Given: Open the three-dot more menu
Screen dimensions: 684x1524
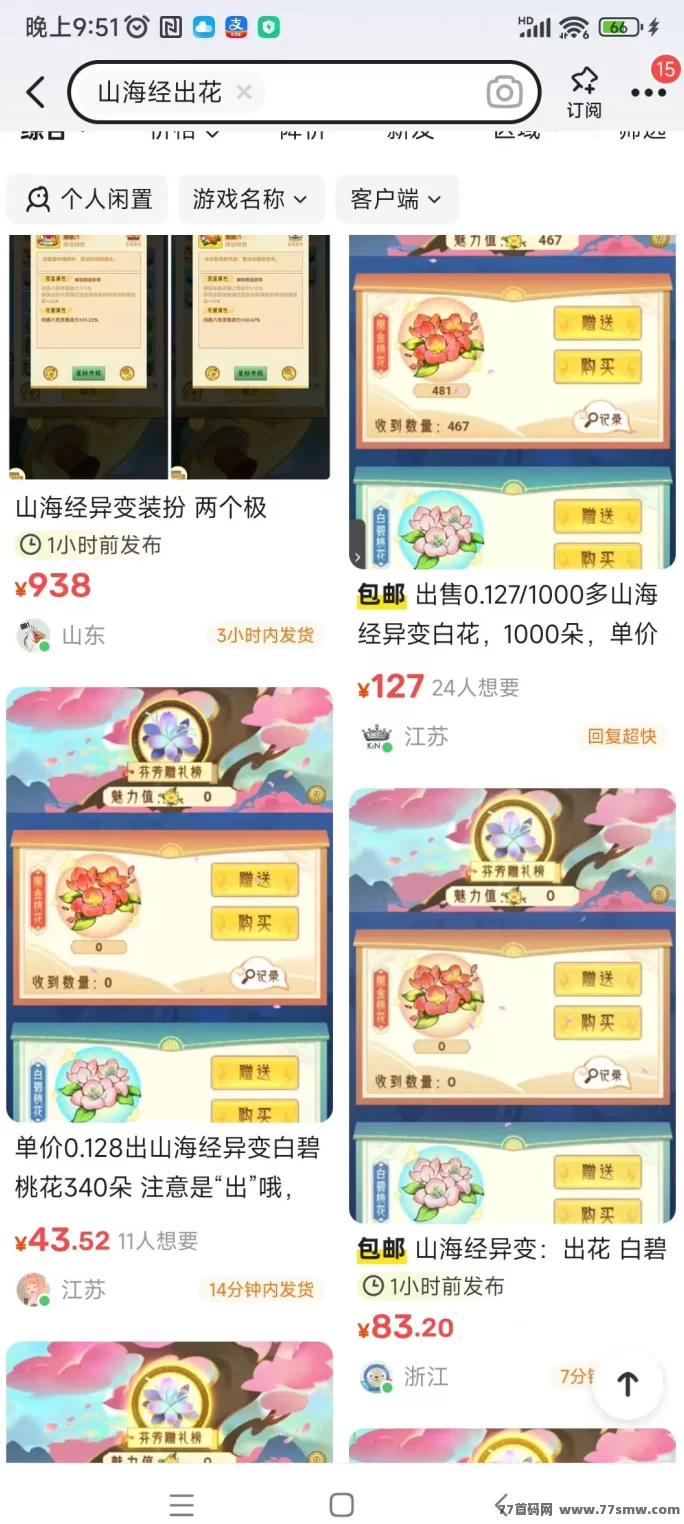Looking at the screenshot, I should (x=648, y=93).
